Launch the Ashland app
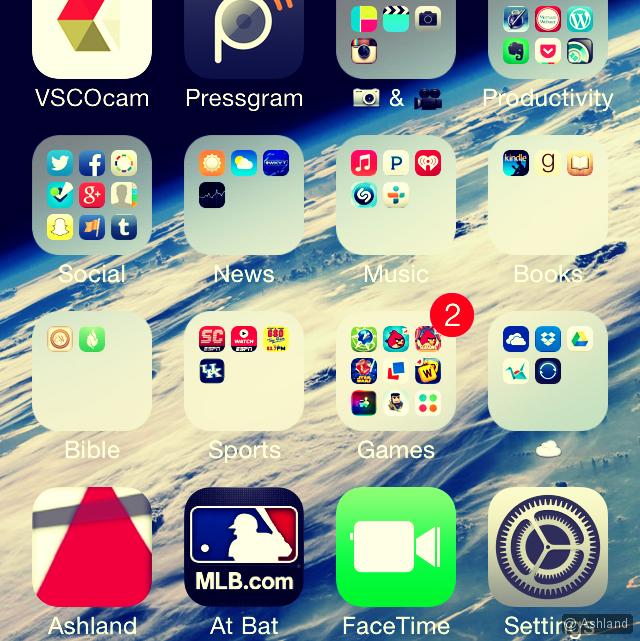Screen dimensions: 640x641 [x=92, y=547]
